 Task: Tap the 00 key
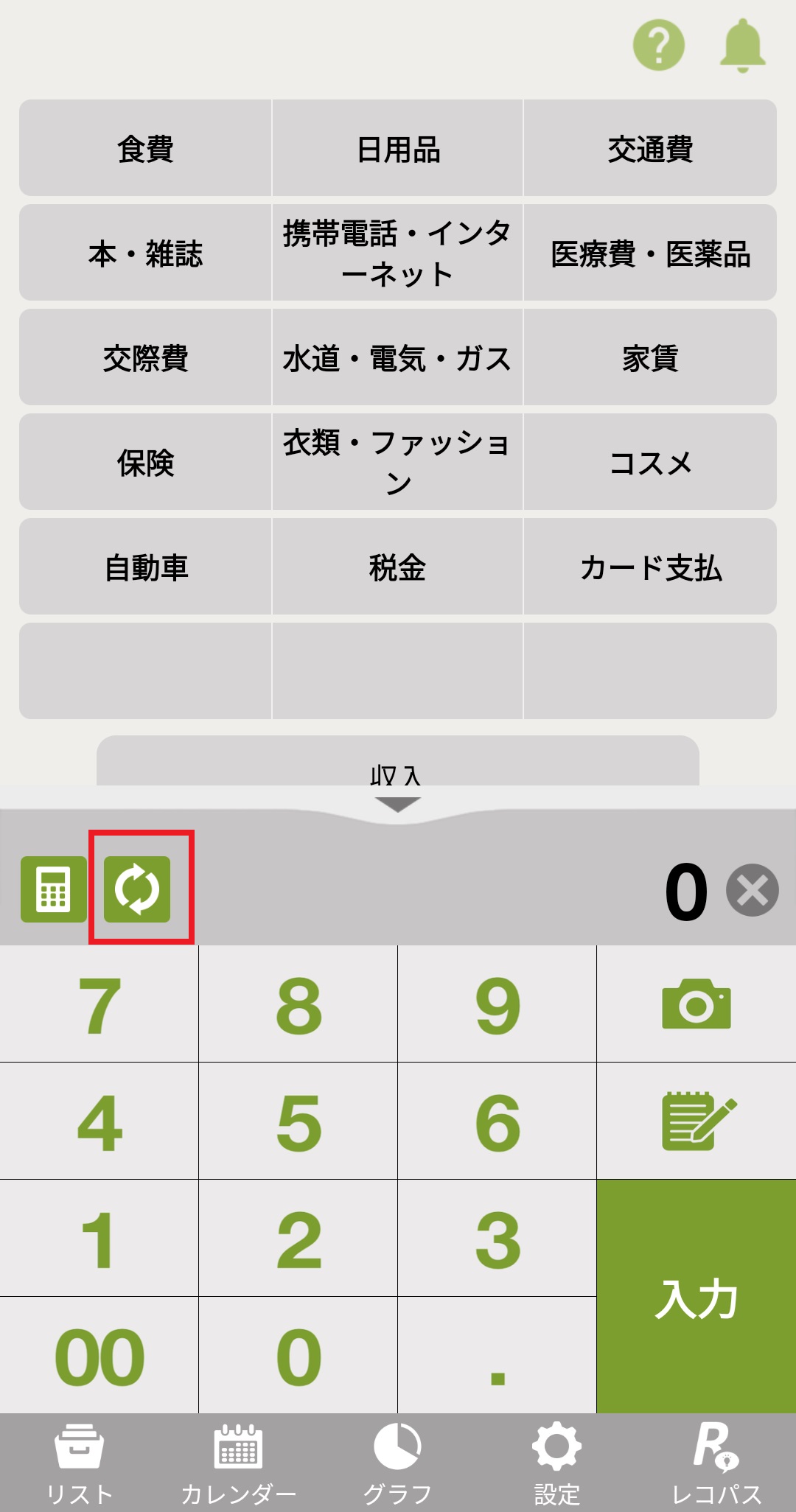99,1356
